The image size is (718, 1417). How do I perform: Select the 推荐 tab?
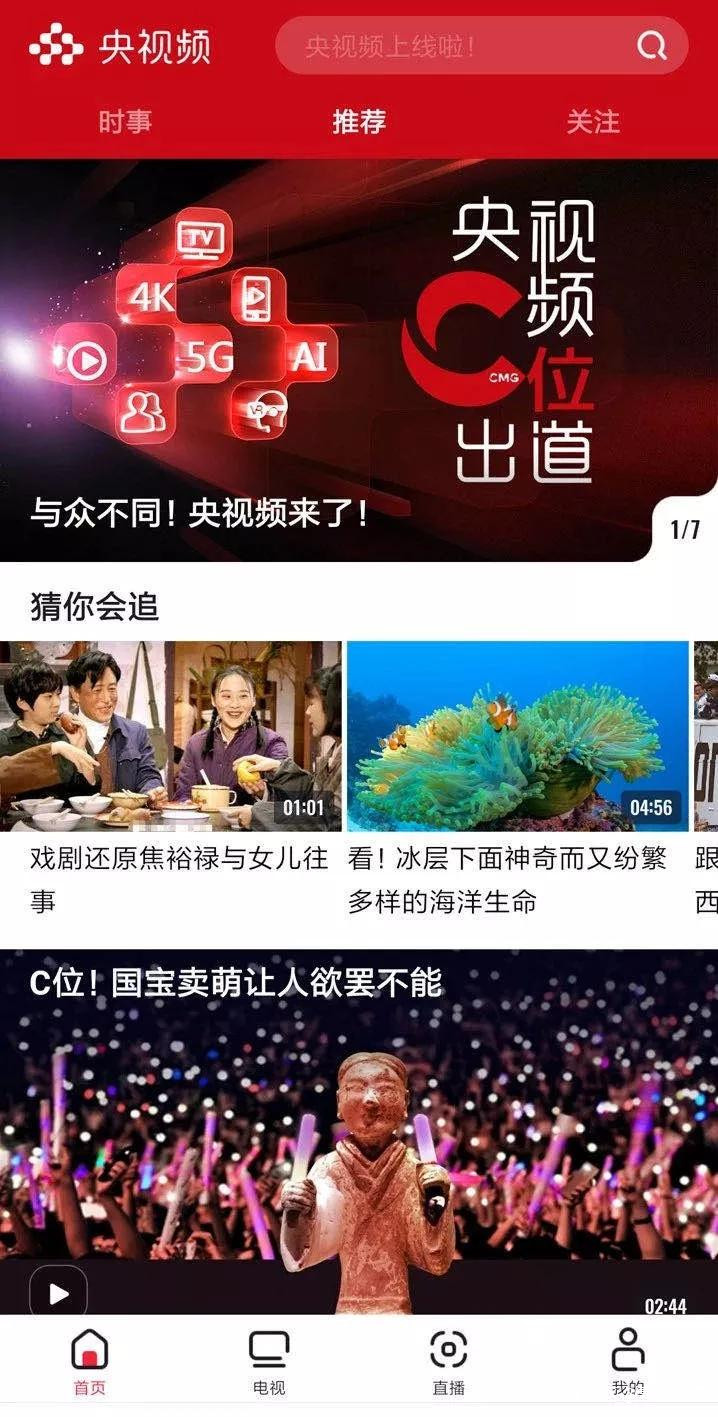tap(359, 122)
